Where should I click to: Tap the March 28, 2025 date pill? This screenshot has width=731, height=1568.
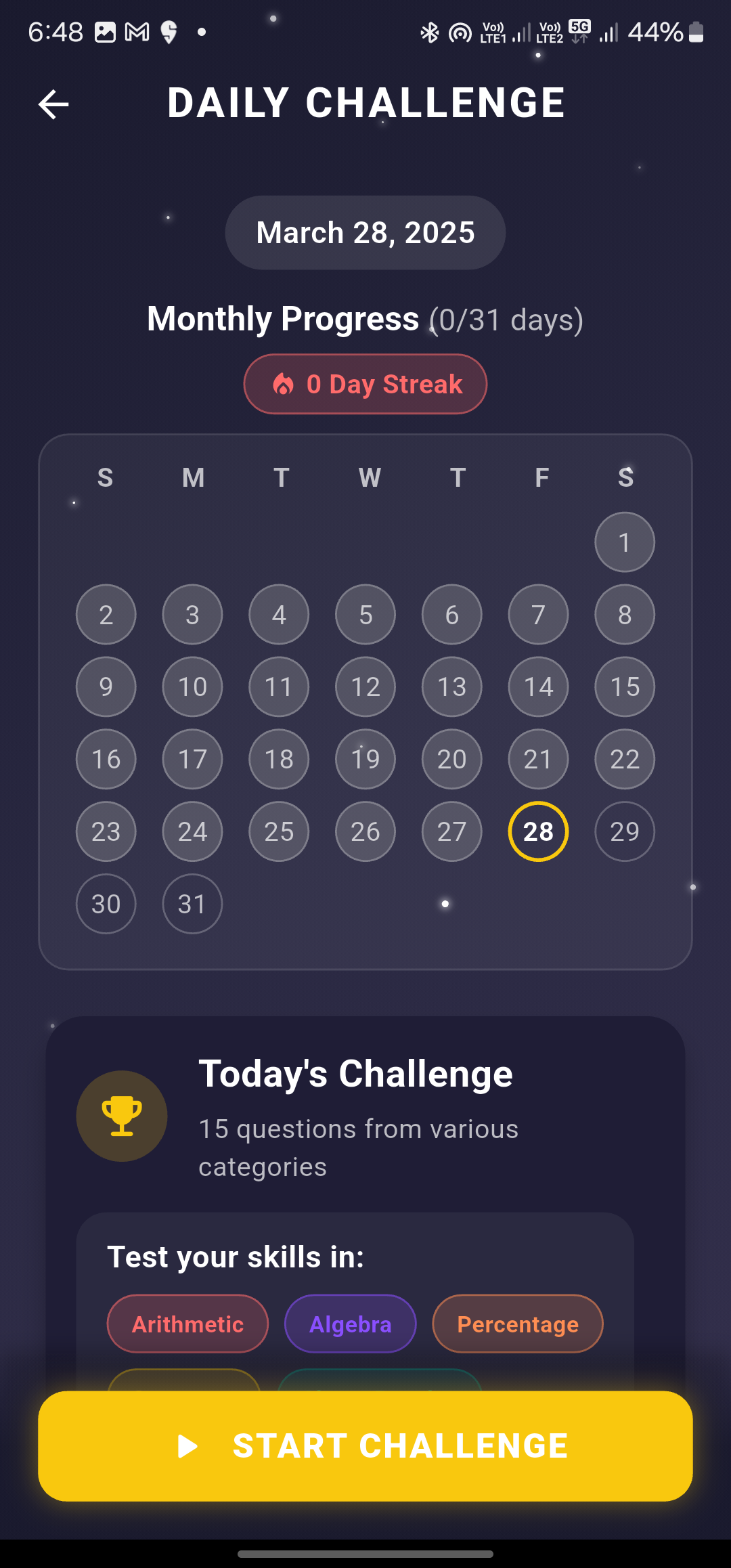click(365, 233)
